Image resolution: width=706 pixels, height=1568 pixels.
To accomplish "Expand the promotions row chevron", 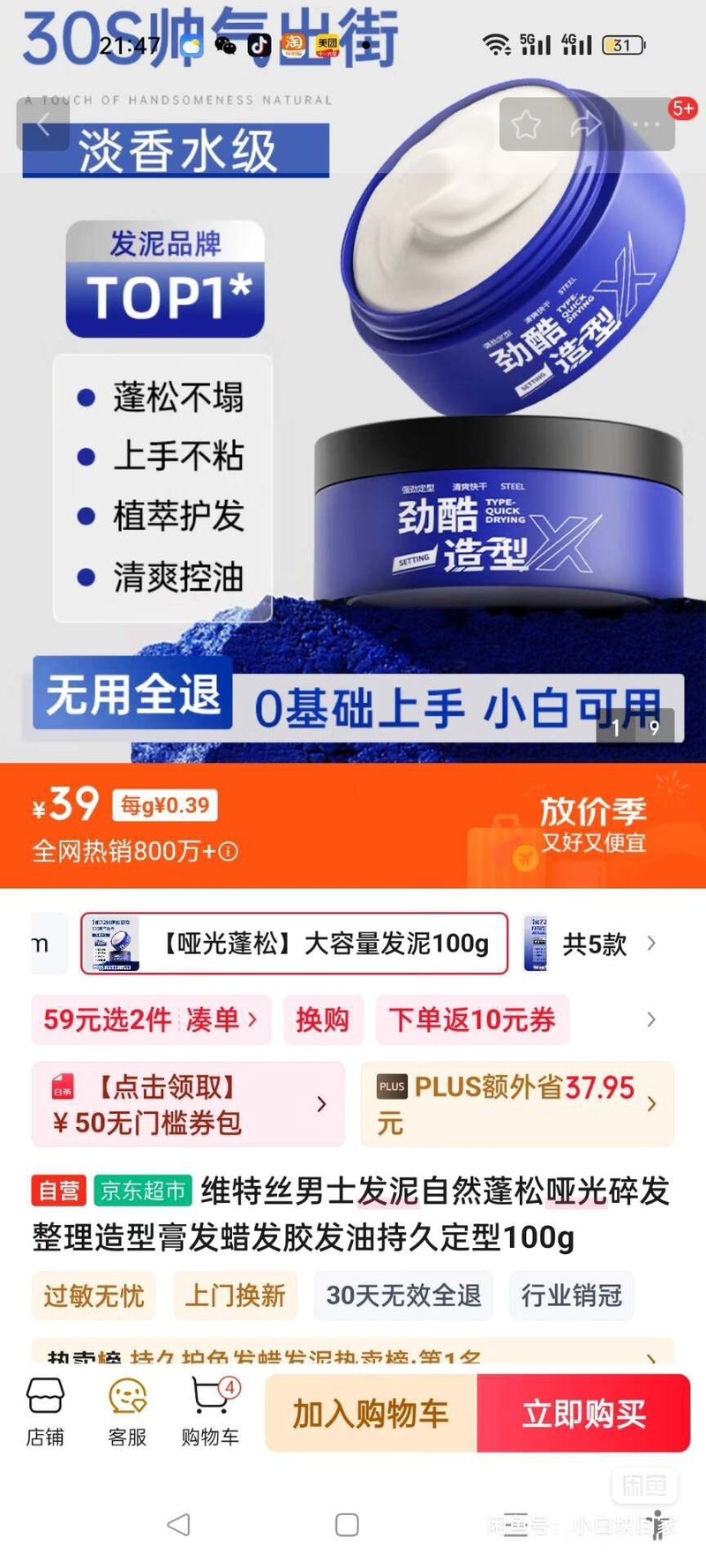I will click(650, 1019).
